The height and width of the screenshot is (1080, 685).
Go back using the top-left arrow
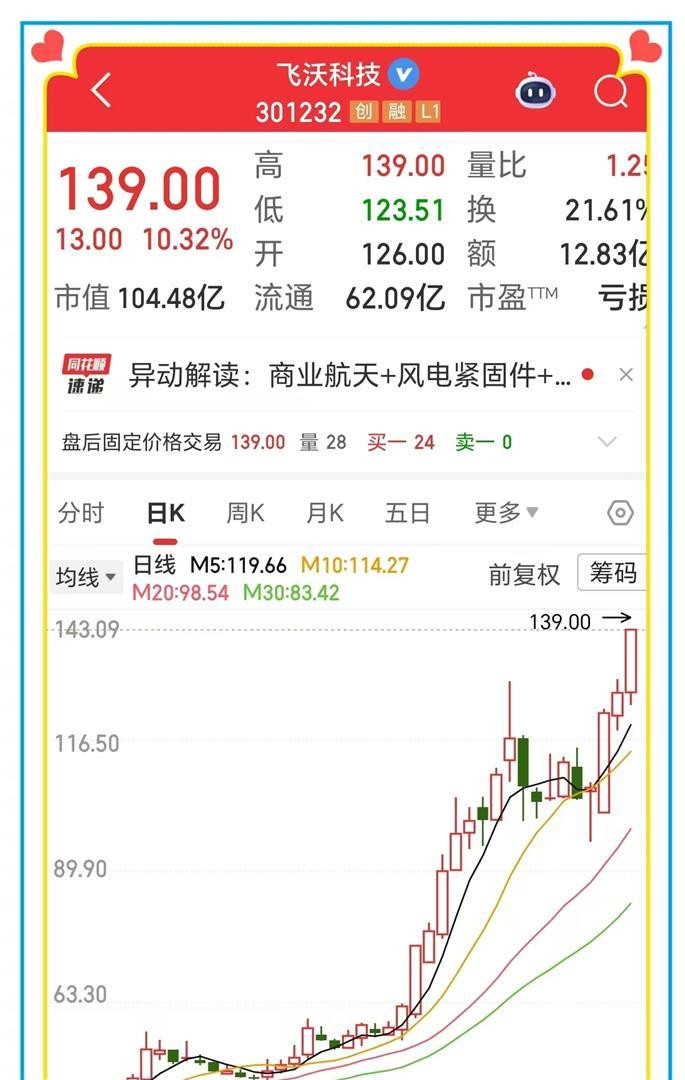(x=101, y=92)
